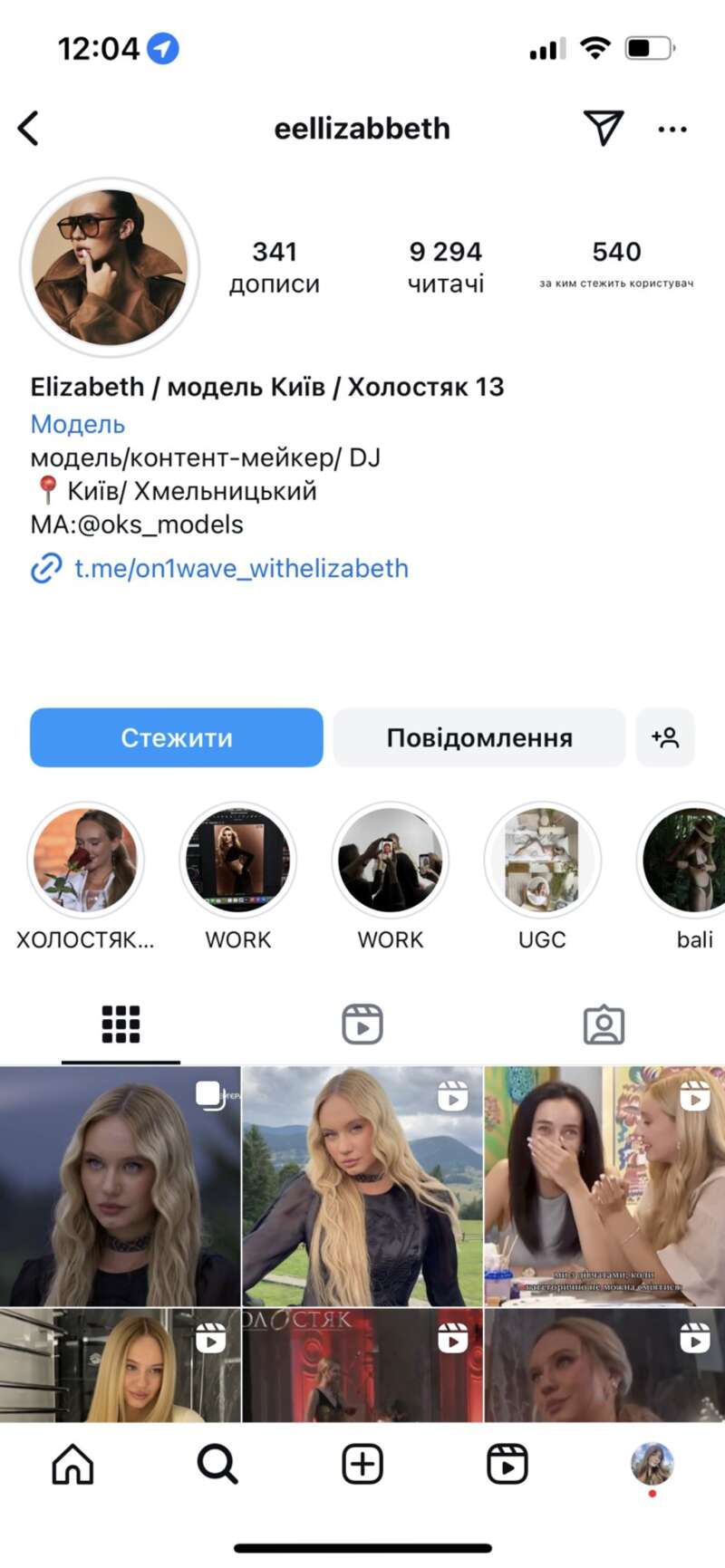Open Reels from the bottom bar
725x1568 pixels.
click(507, 1464)
